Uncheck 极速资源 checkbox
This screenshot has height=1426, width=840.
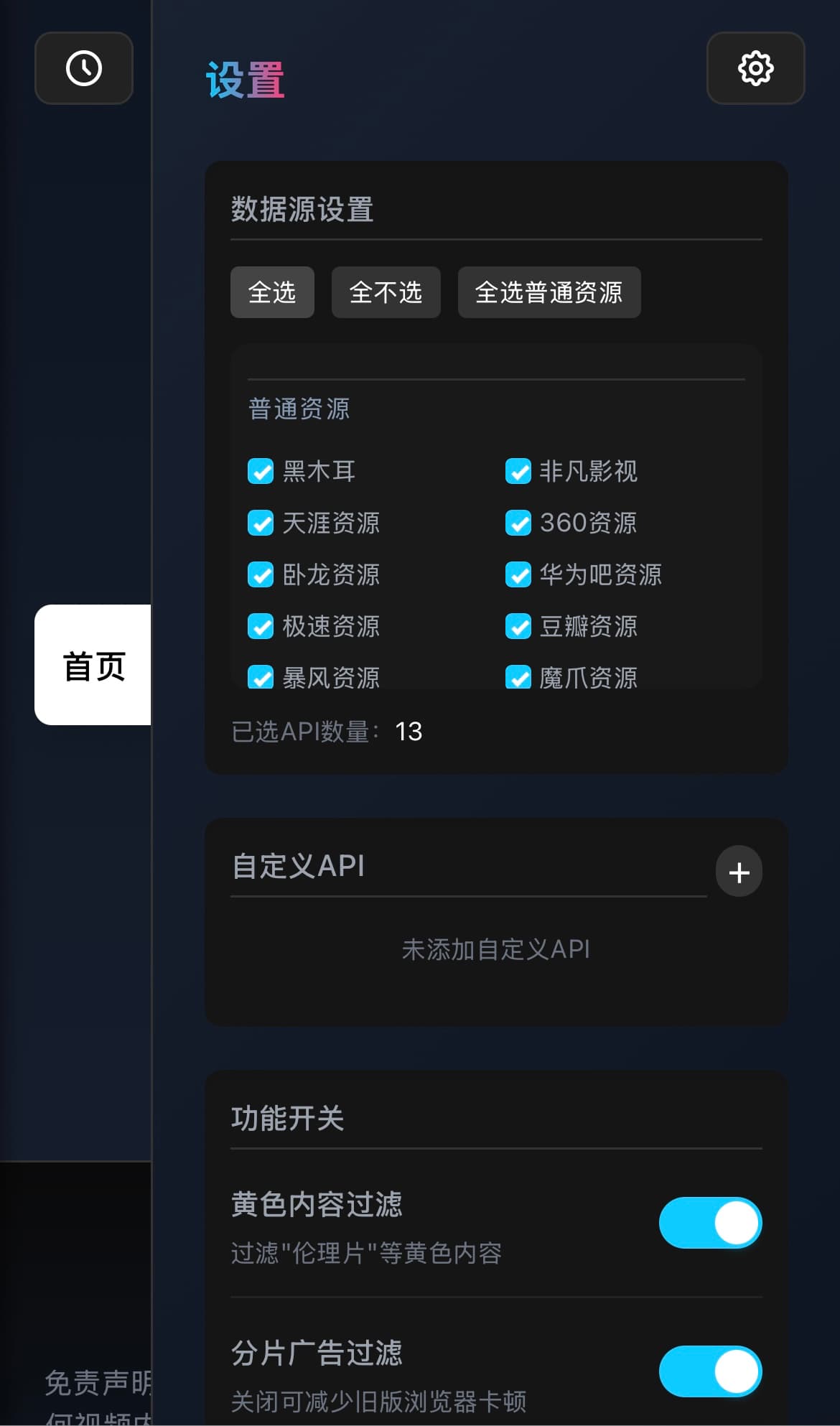tap(261, 627)
